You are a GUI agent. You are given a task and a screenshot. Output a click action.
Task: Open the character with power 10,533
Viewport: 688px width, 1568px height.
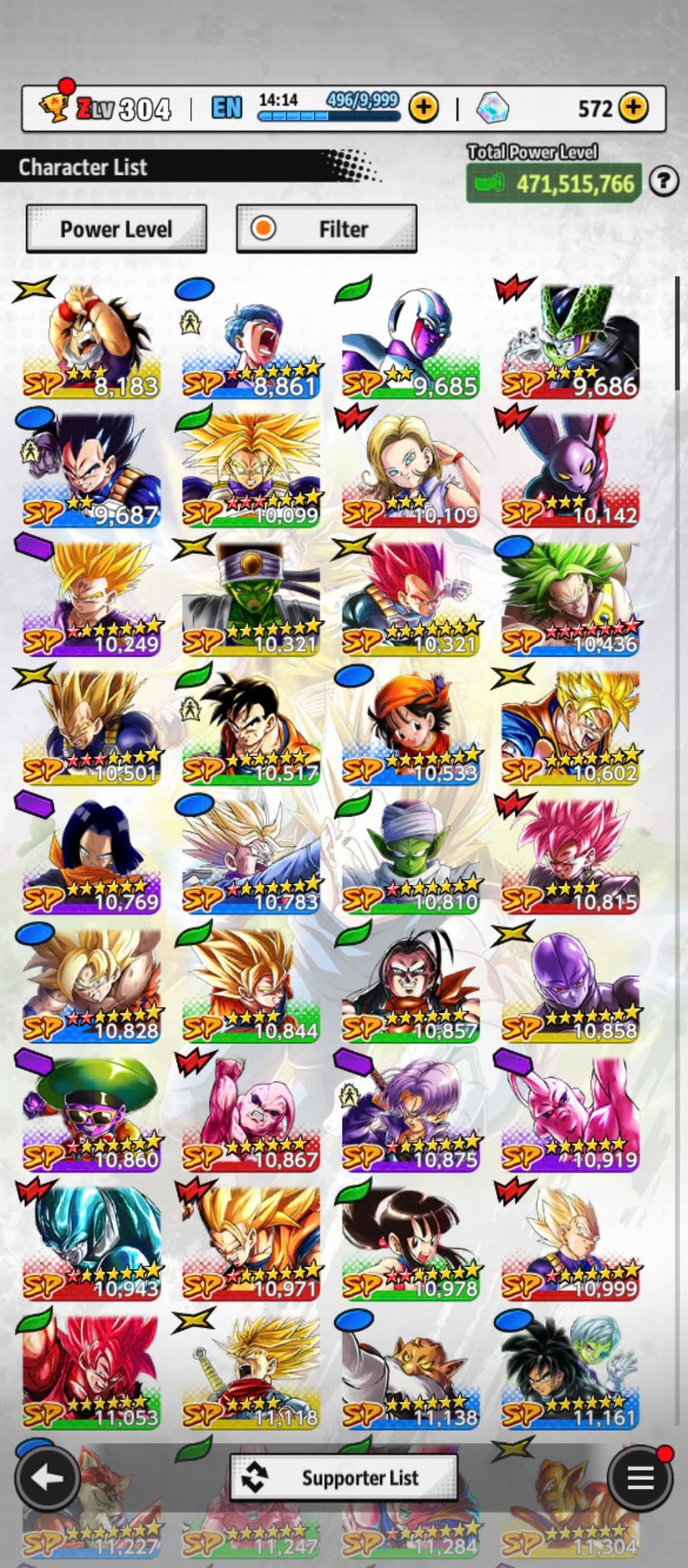410,729
